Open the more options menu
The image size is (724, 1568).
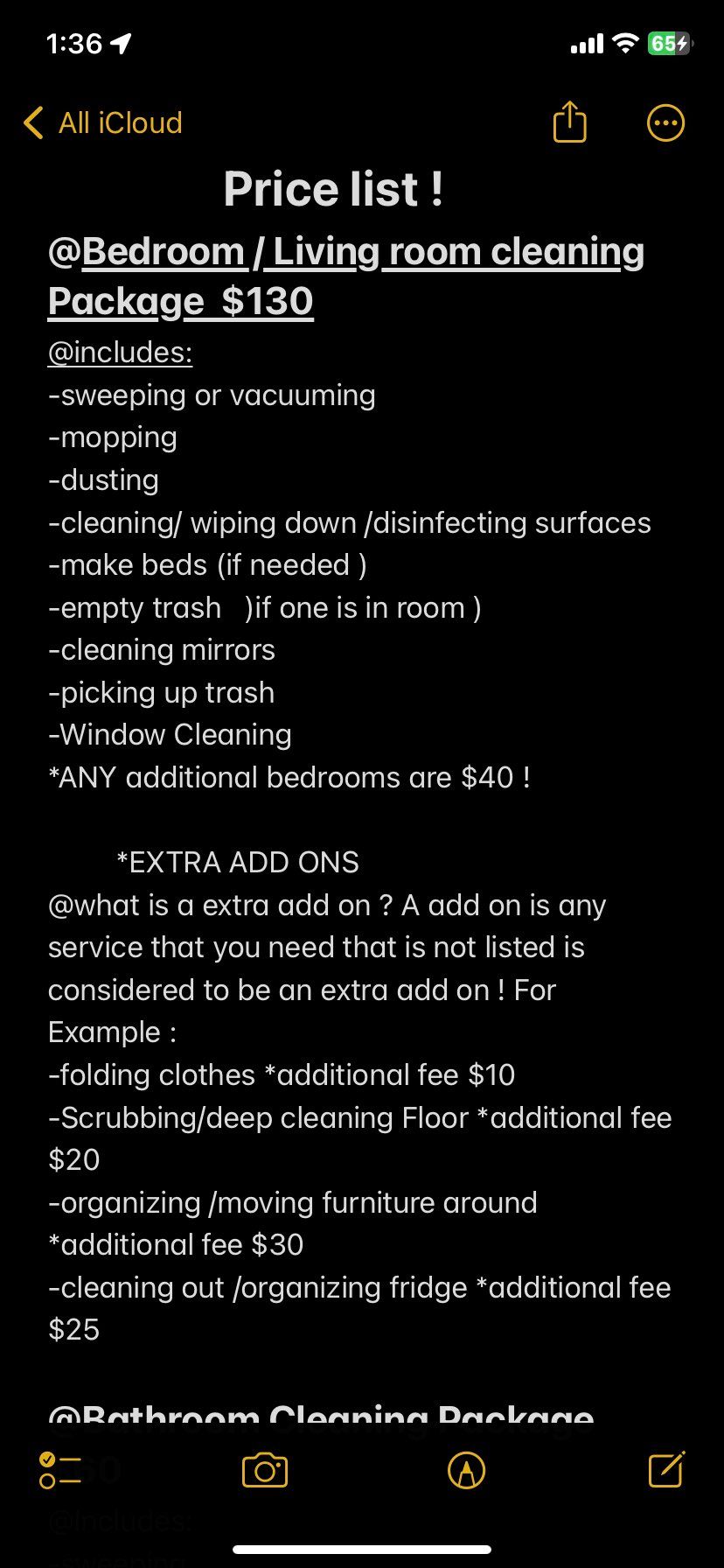(665, 123)
